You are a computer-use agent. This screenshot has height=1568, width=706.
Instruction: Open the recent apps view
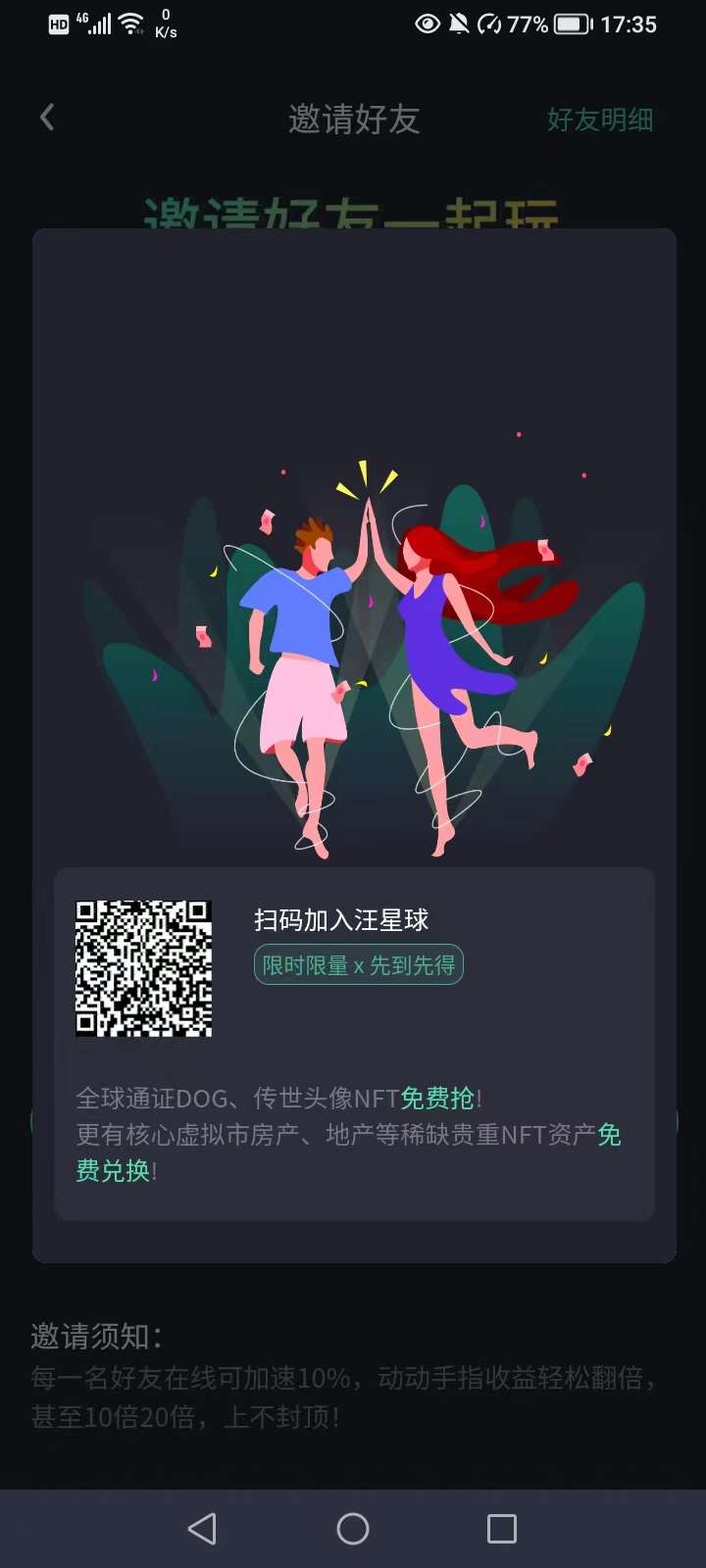coord(502,1529)
